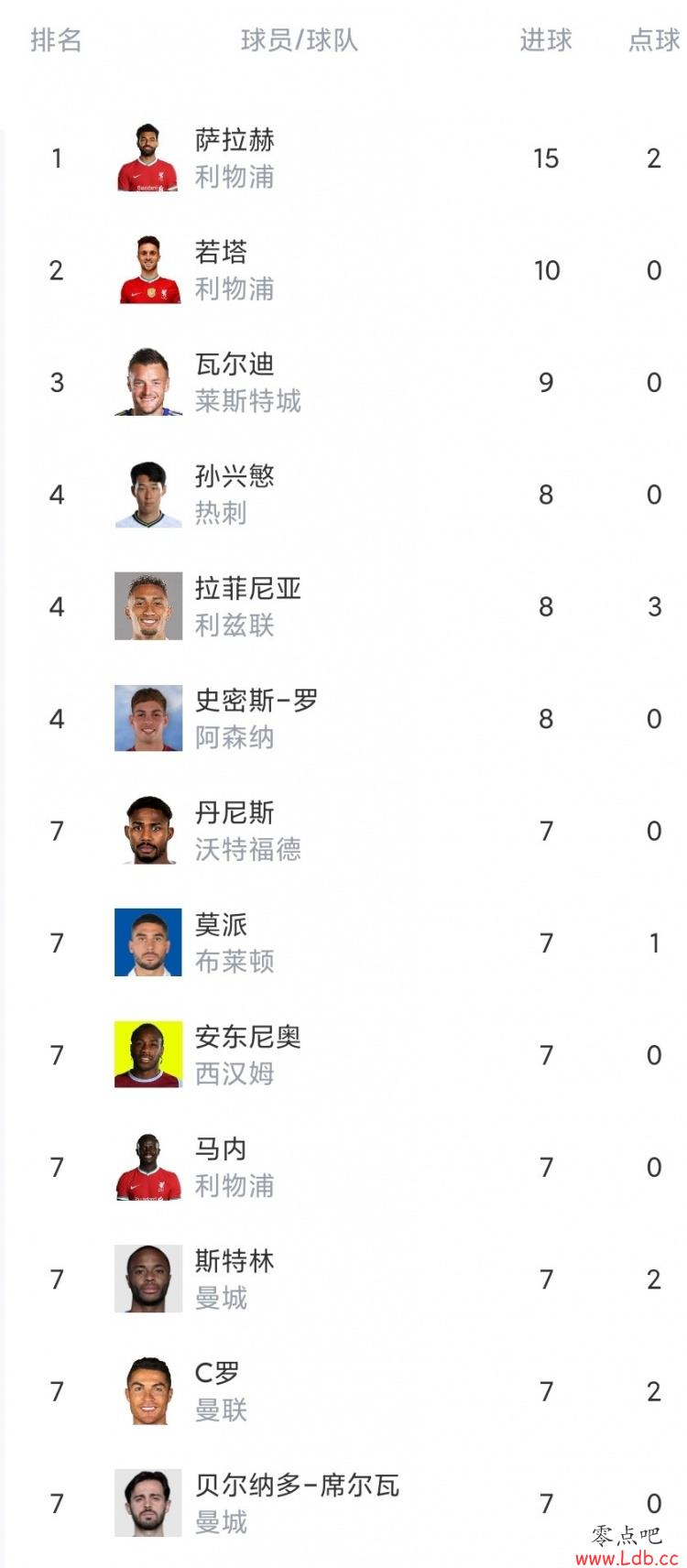The width and height of the screenshot is (687, 1568).
Task: Open 莫派's player row
Action: coord(343,942)
